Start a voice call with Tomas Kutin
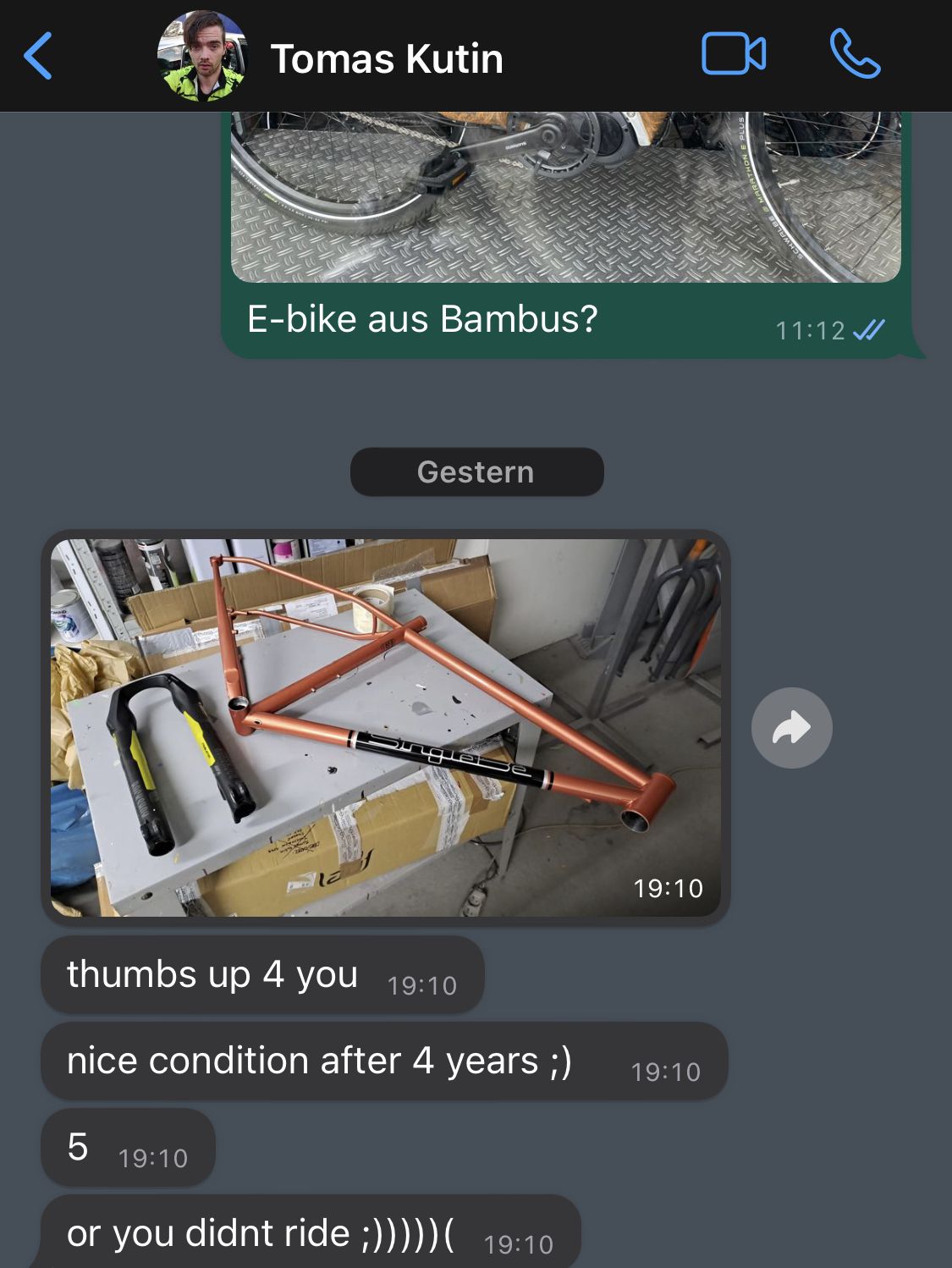The image size is (952, 1268). [855, 54]
